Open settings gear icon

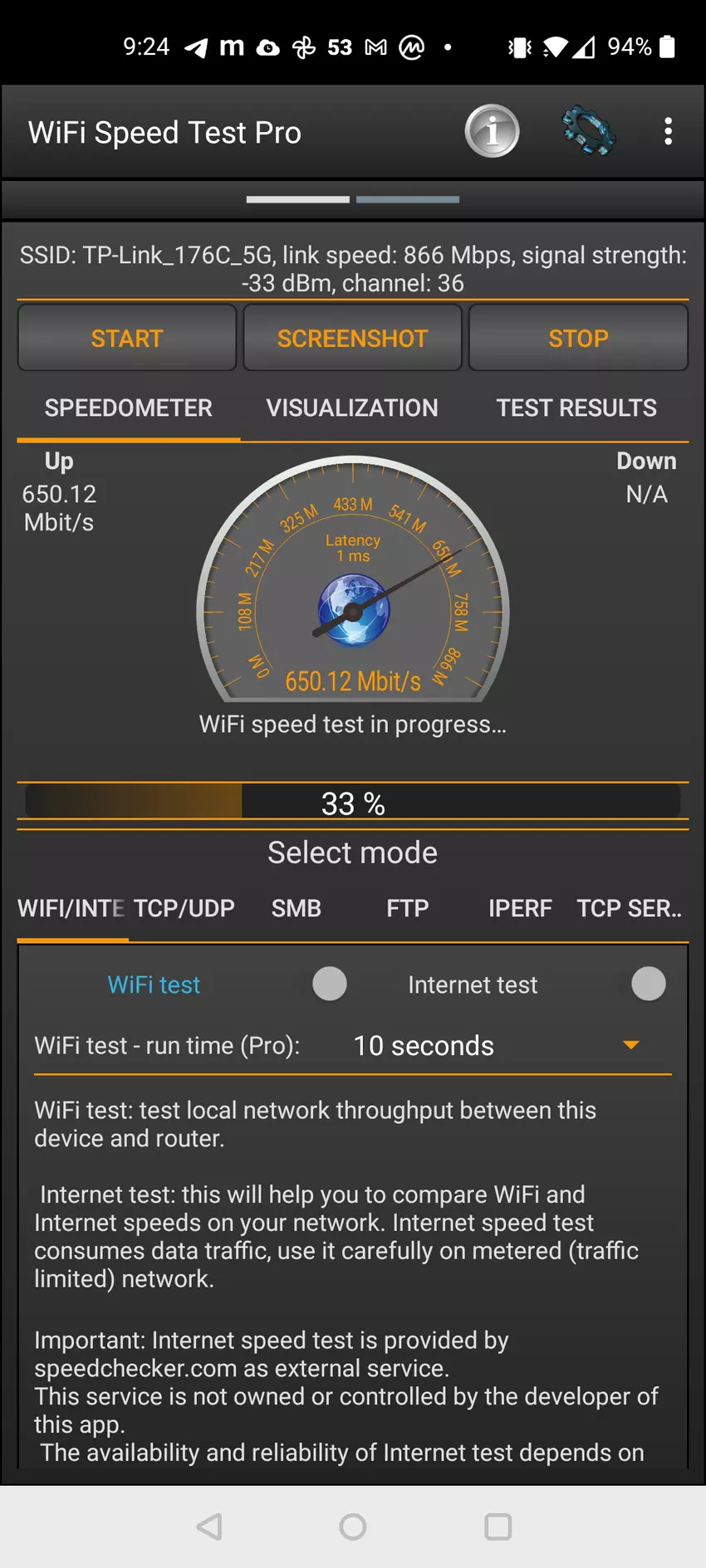coord(588,131)
